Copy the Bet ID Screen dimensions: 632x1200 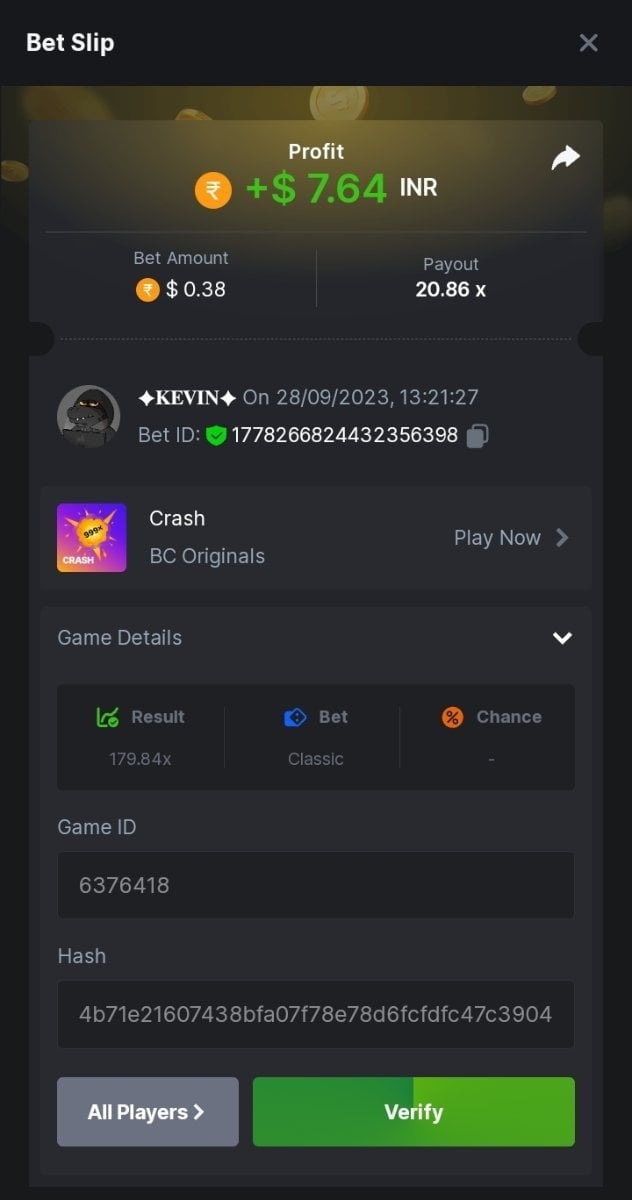tap(479, 435)
